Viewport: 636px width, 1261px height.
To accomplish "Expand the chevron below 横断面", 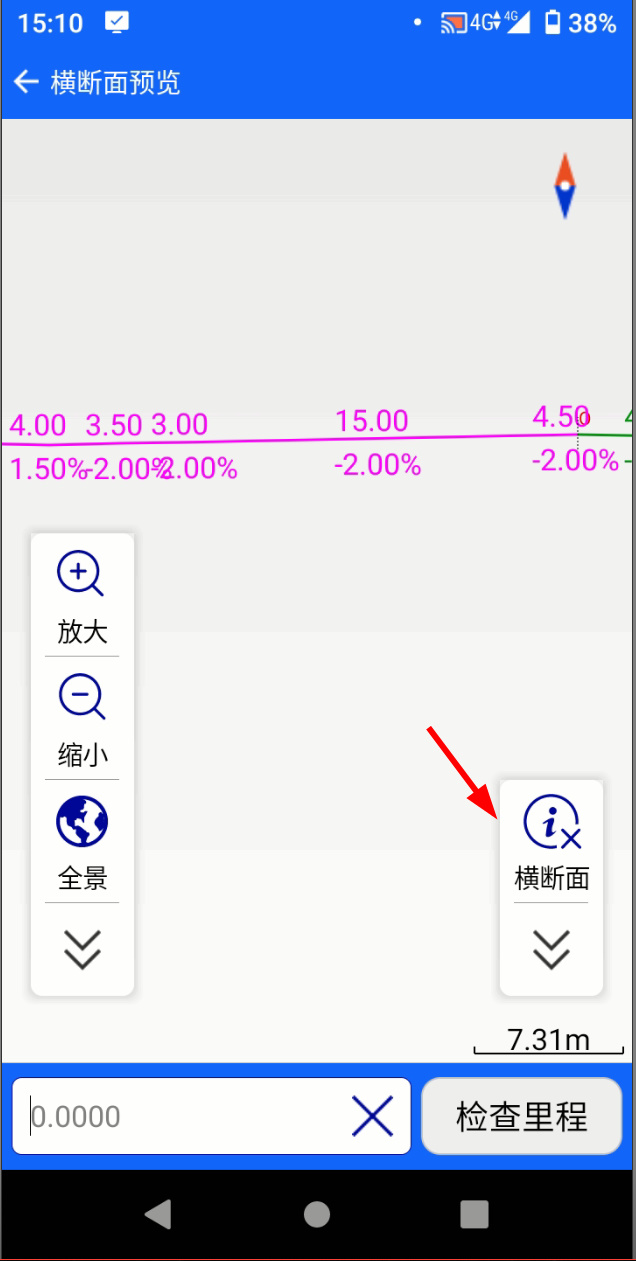I will 551,948.
